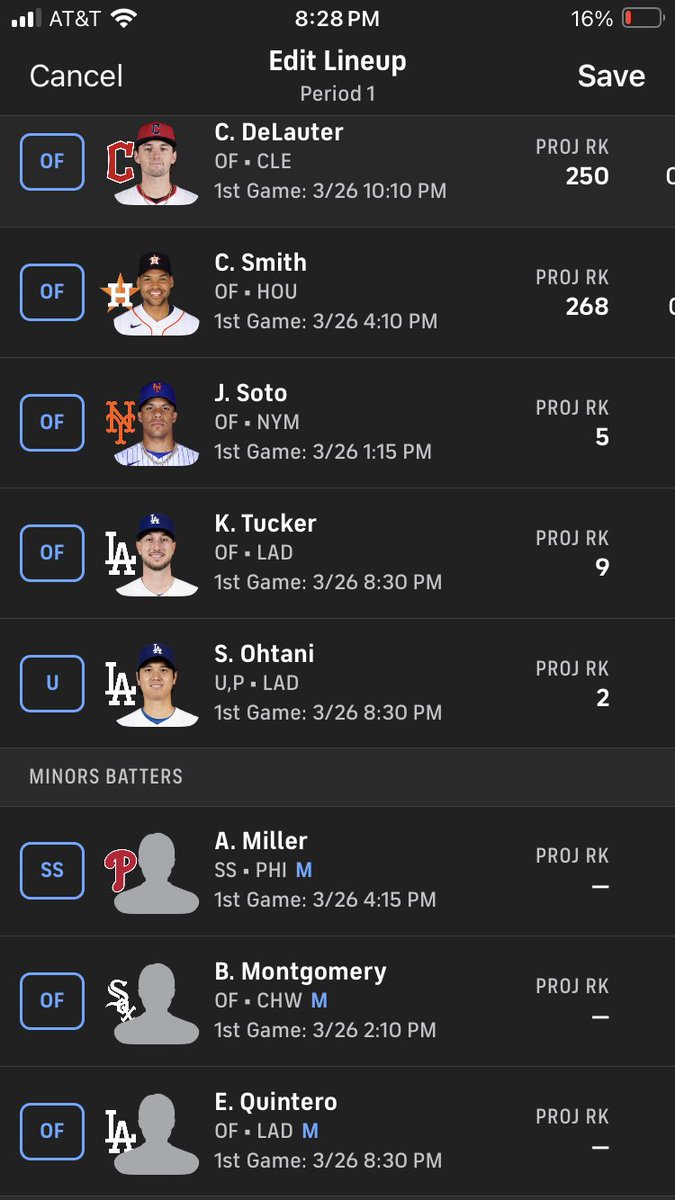Save the lineup changes
Image resolution: width=675 pixels, height=1200 pixels.
(611, 76)
